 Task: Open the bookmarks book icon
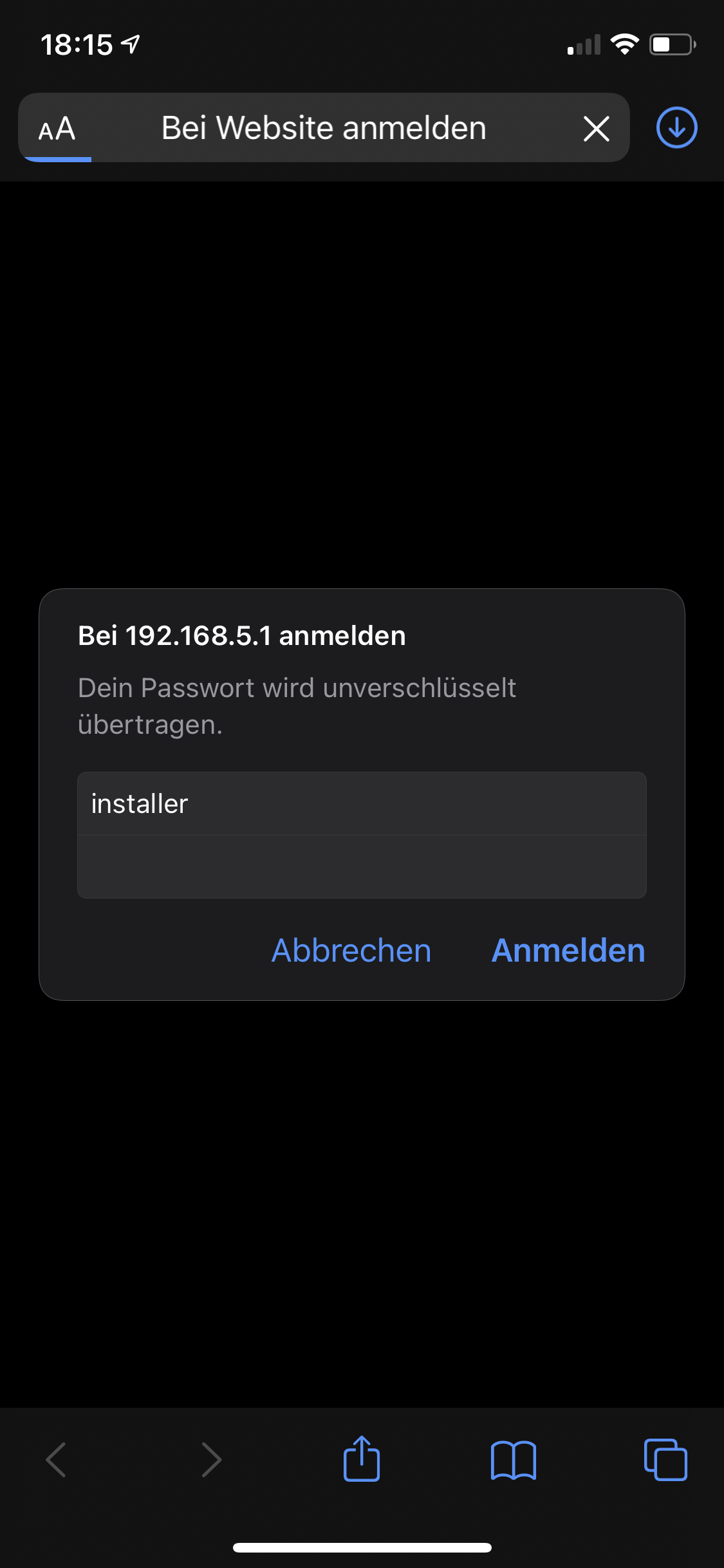[x=513, y=1459]
